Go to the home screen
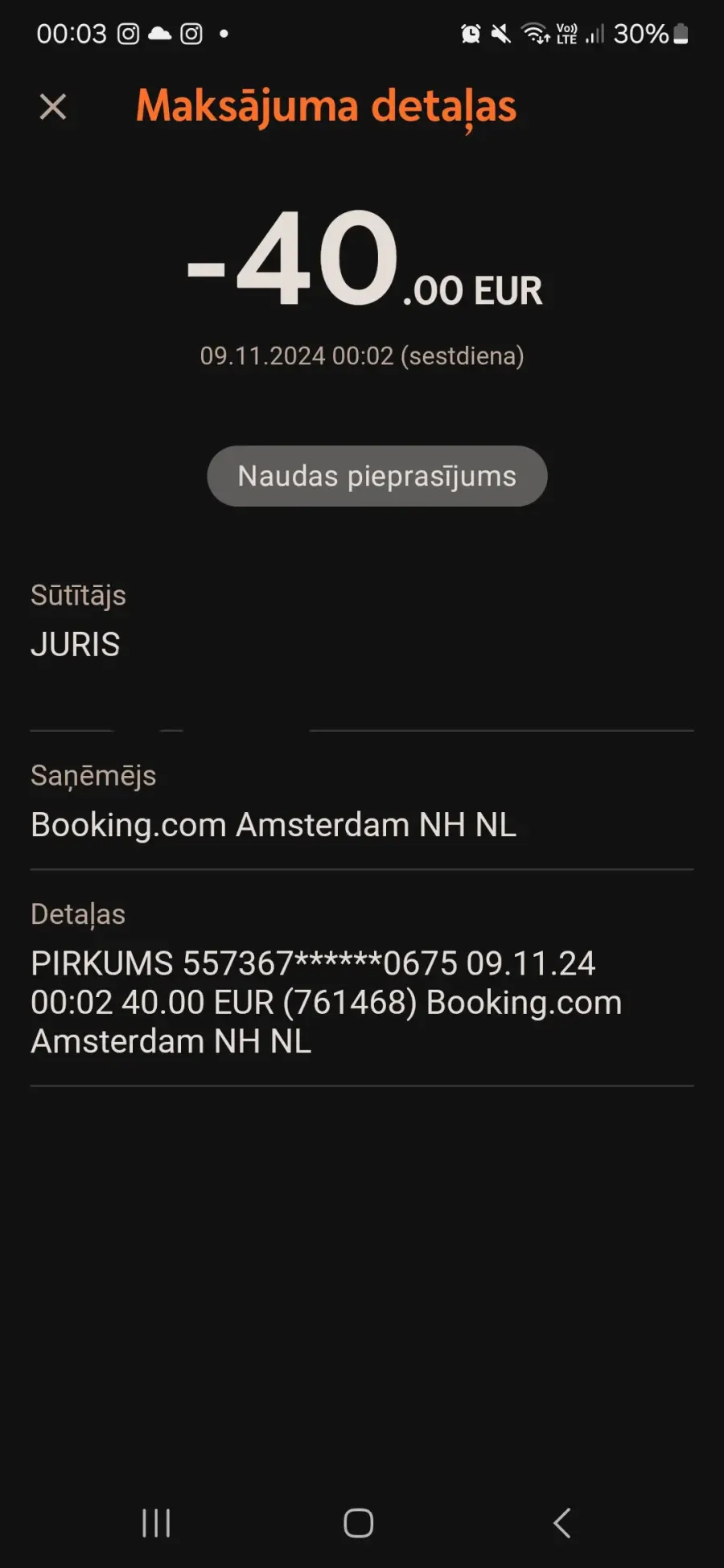Viewport: 724px width, 1568px height. click(x=358, y=1522)
